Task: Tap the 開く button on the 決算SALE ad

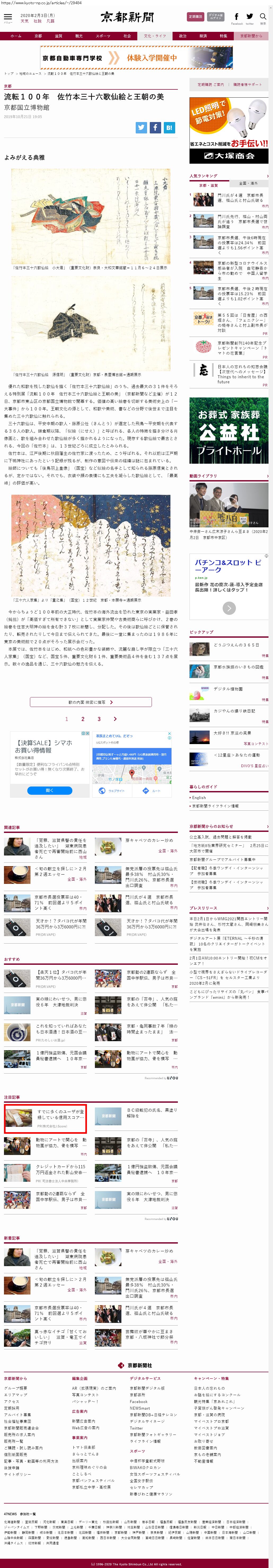Action: (x=49, y=790)
